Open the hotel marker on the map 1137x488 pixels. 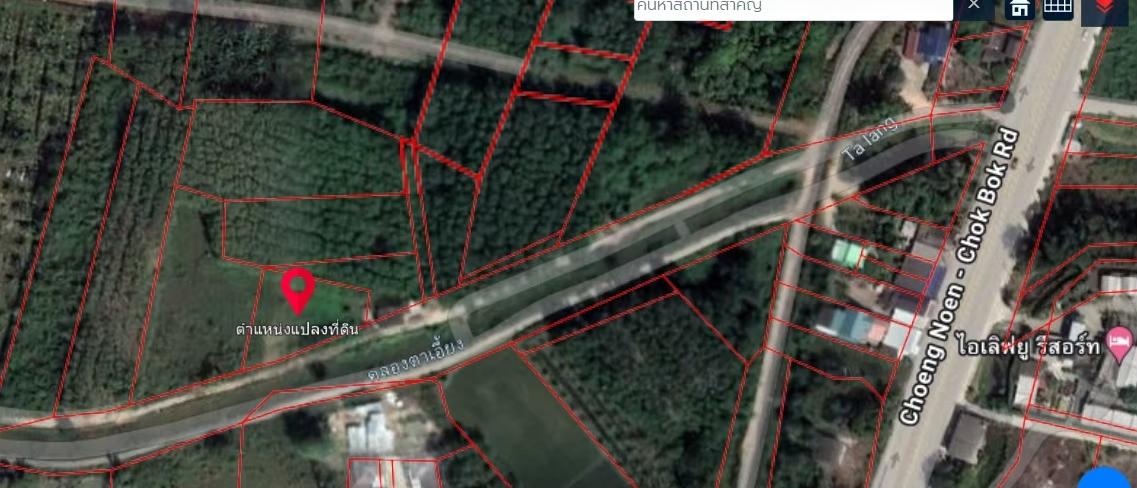point(1120,345)
